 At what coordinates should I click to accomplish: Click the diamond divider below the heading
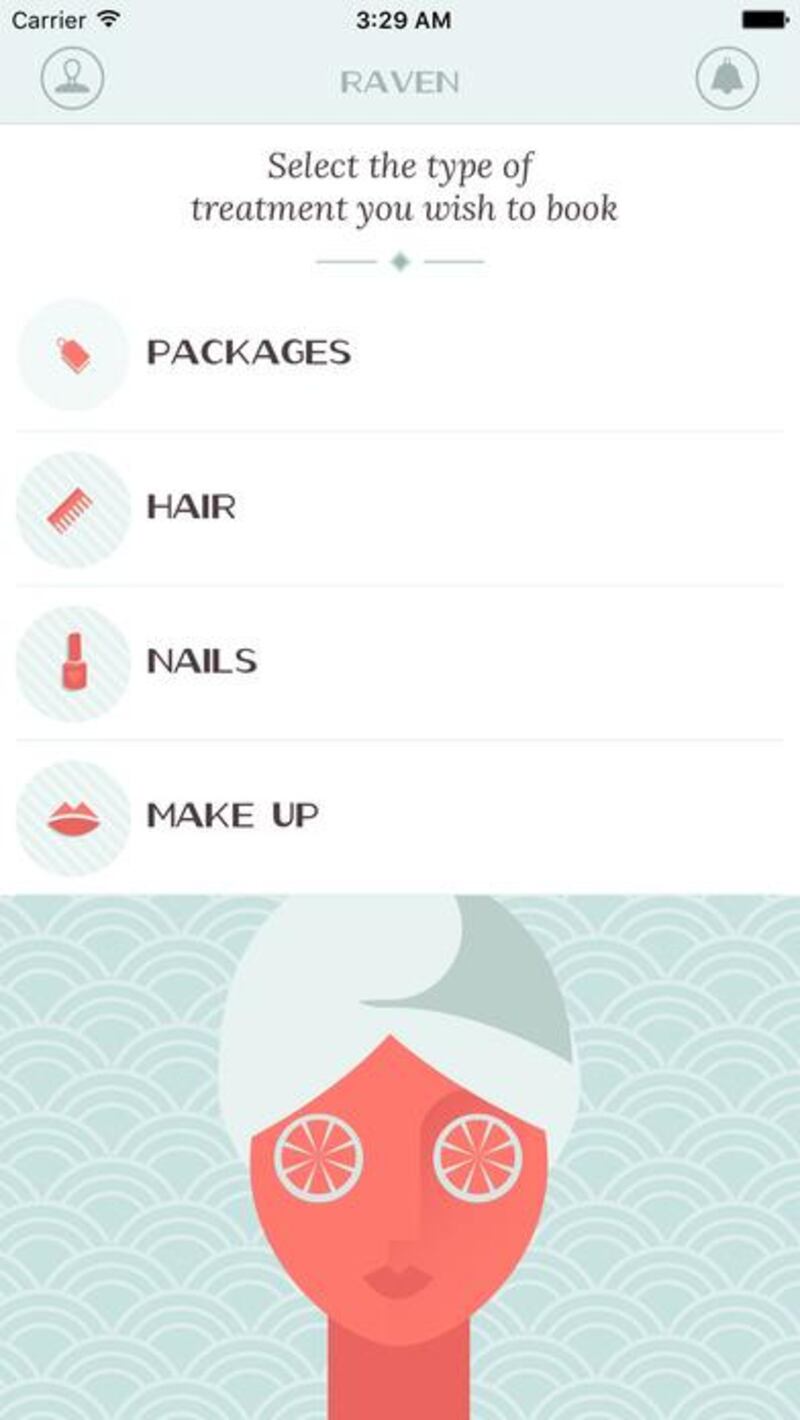400,260
